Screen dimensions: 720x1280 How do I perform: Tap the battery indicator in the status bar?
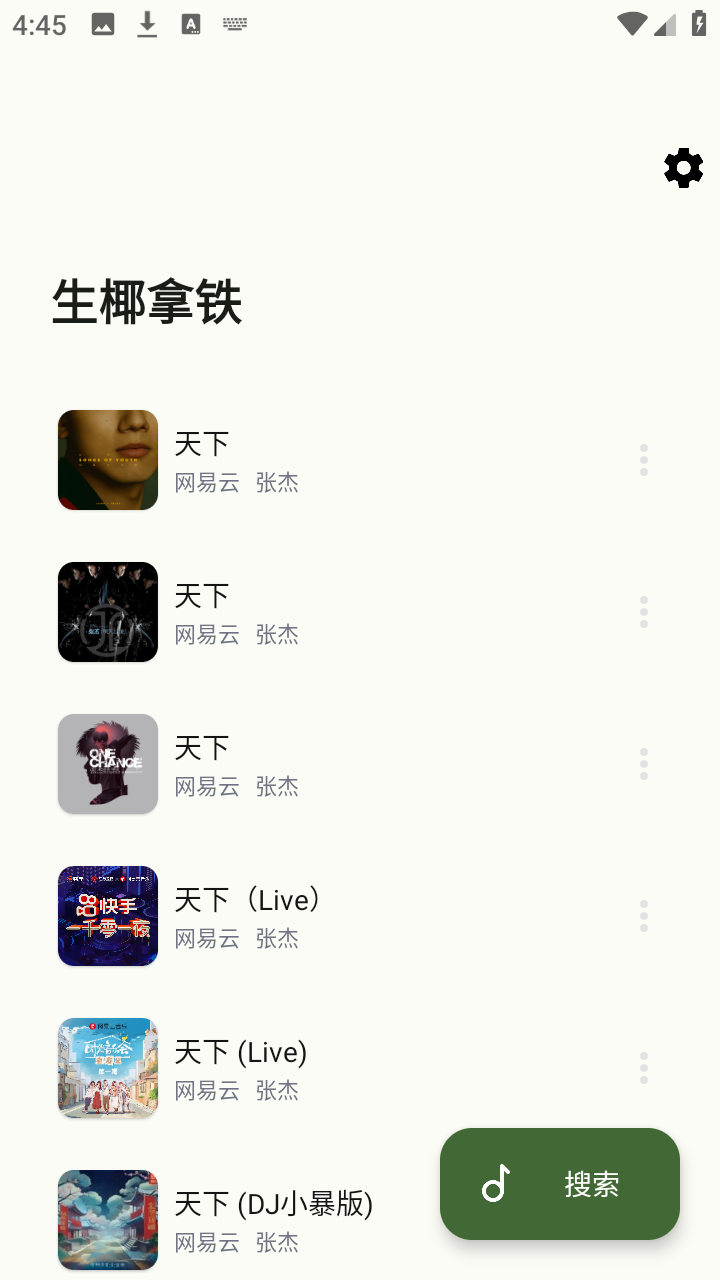[x=697, y=22]
